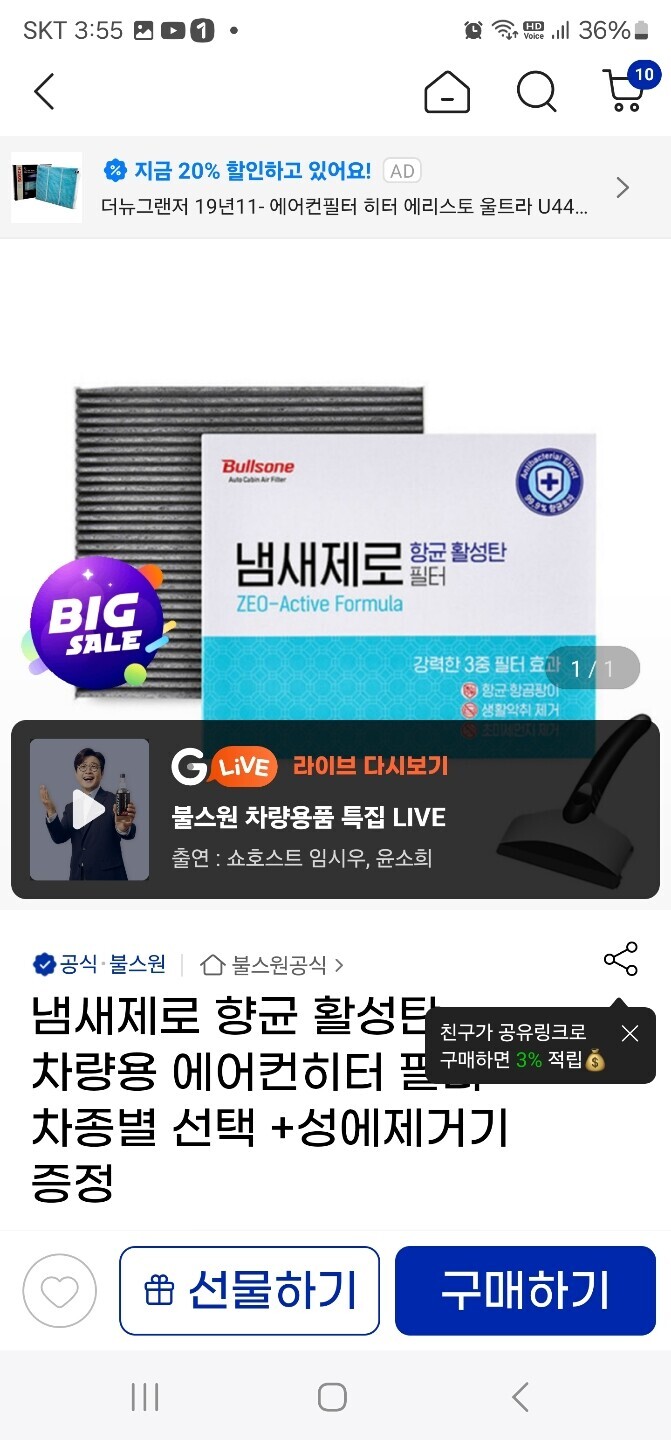
Task: Open the shopping cart with 10 items
Action: point(626,90)
